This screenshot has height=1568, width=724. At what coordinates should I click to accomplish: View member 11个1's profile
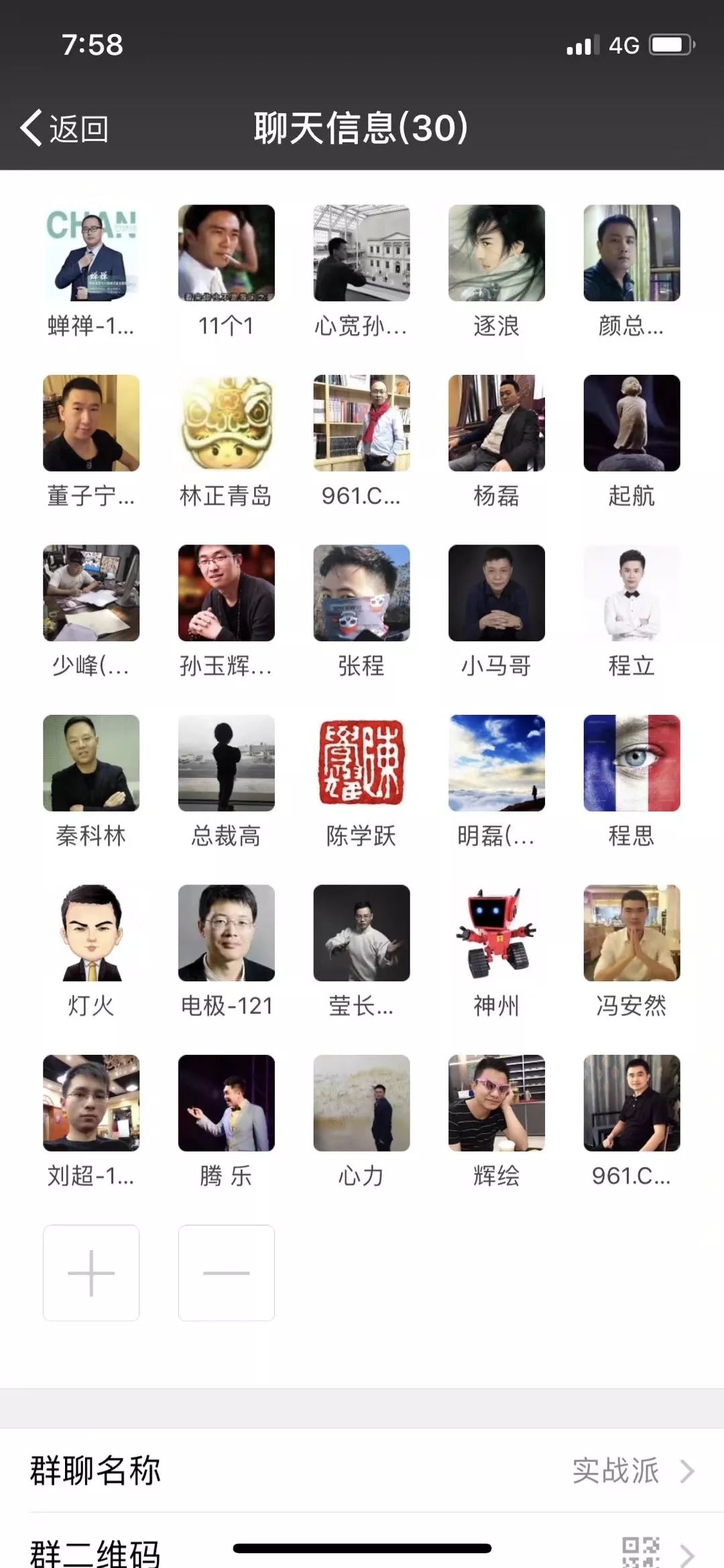point(227,253)
